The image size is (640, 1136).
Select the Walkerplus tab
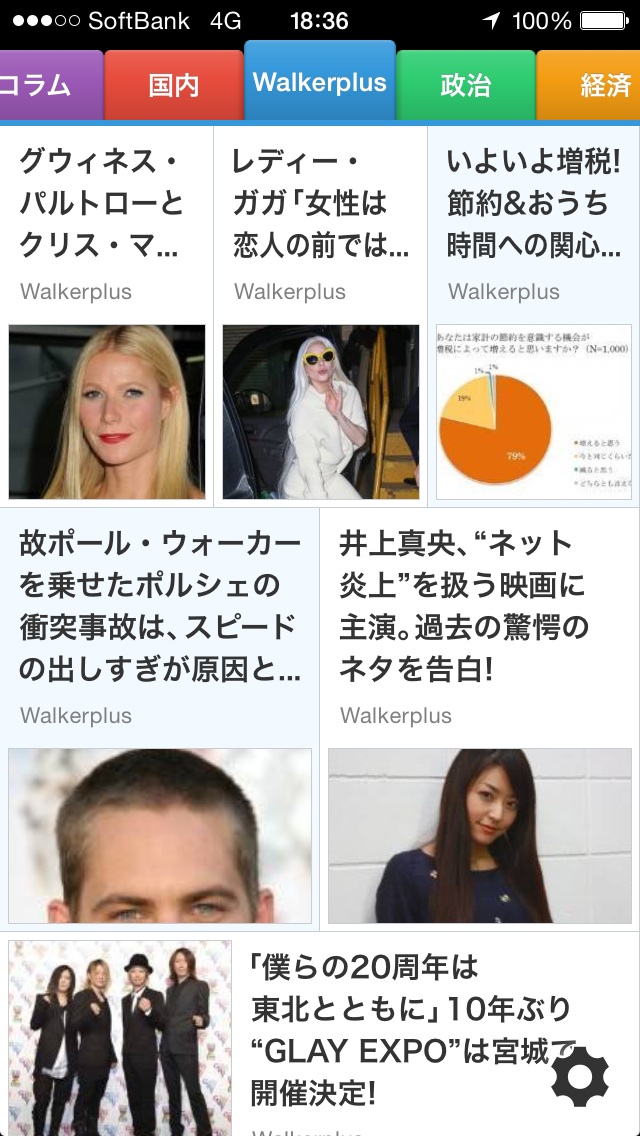(320, 81)
